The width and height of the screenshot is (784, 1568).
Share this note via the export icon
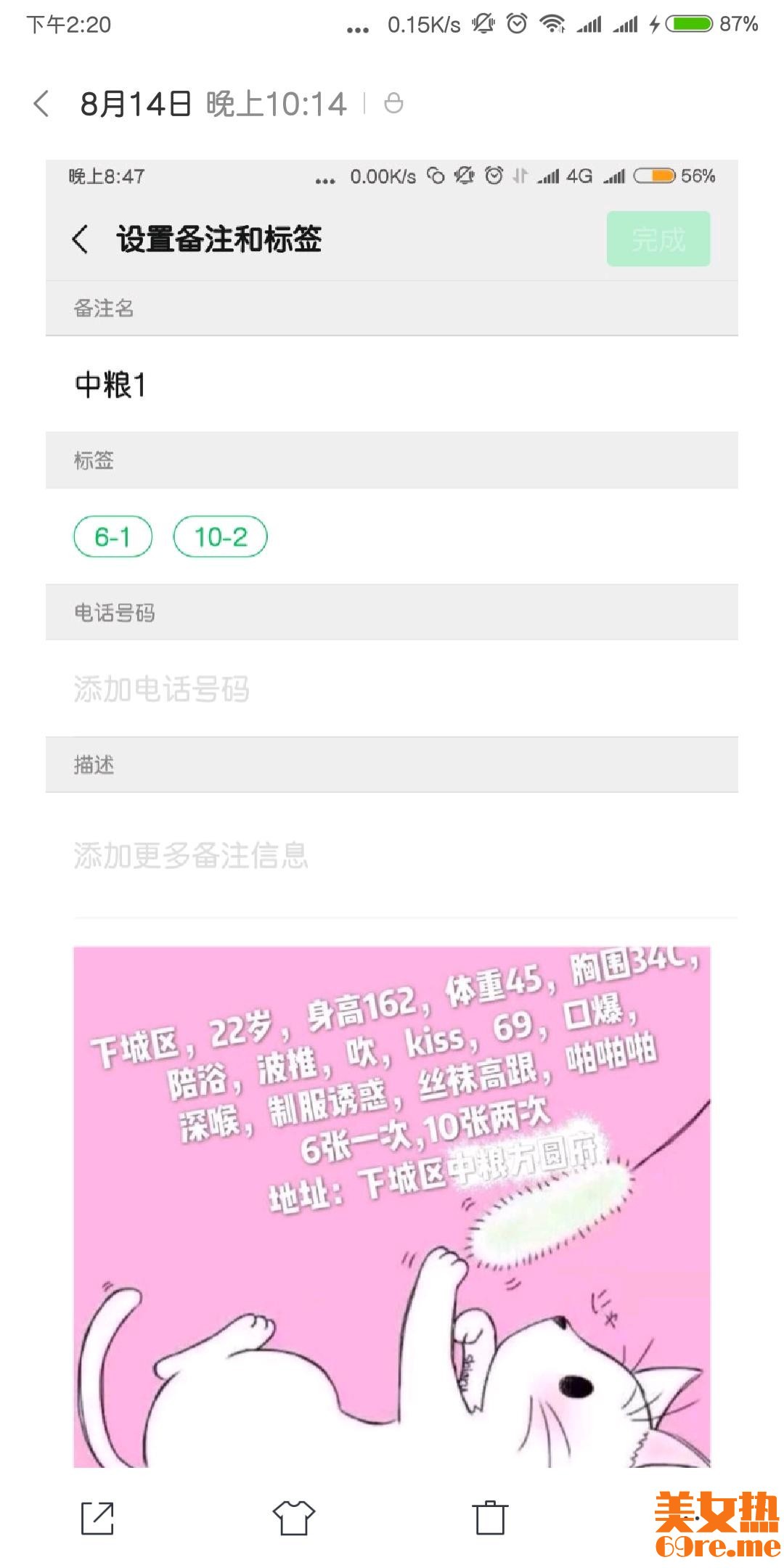[97, 1518]
